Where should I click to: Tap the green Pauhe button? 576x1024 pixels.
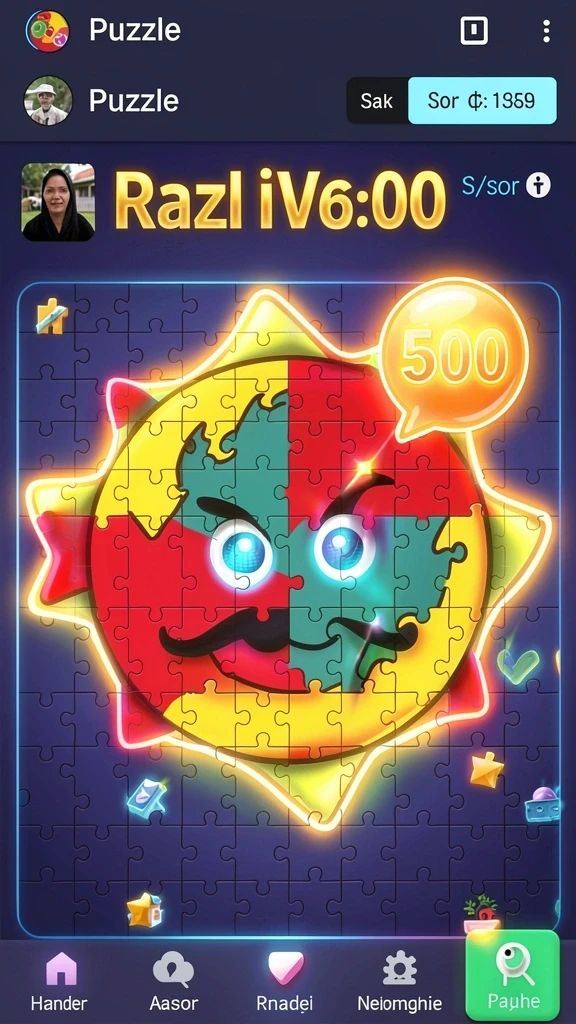[x=513, y=976]
